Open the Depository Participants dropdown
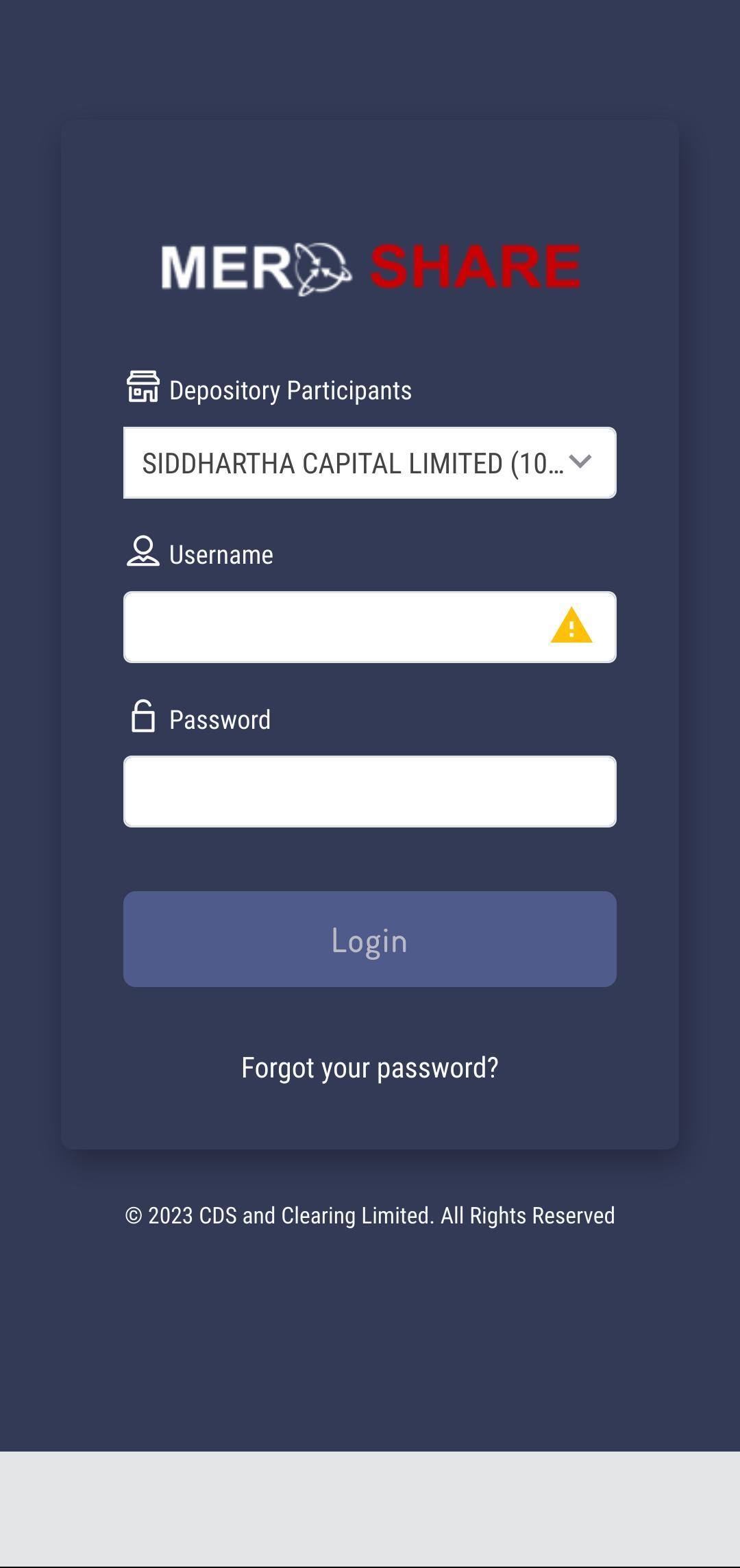Viewport: 740px width, 1568px height. (x=369, y=463)
